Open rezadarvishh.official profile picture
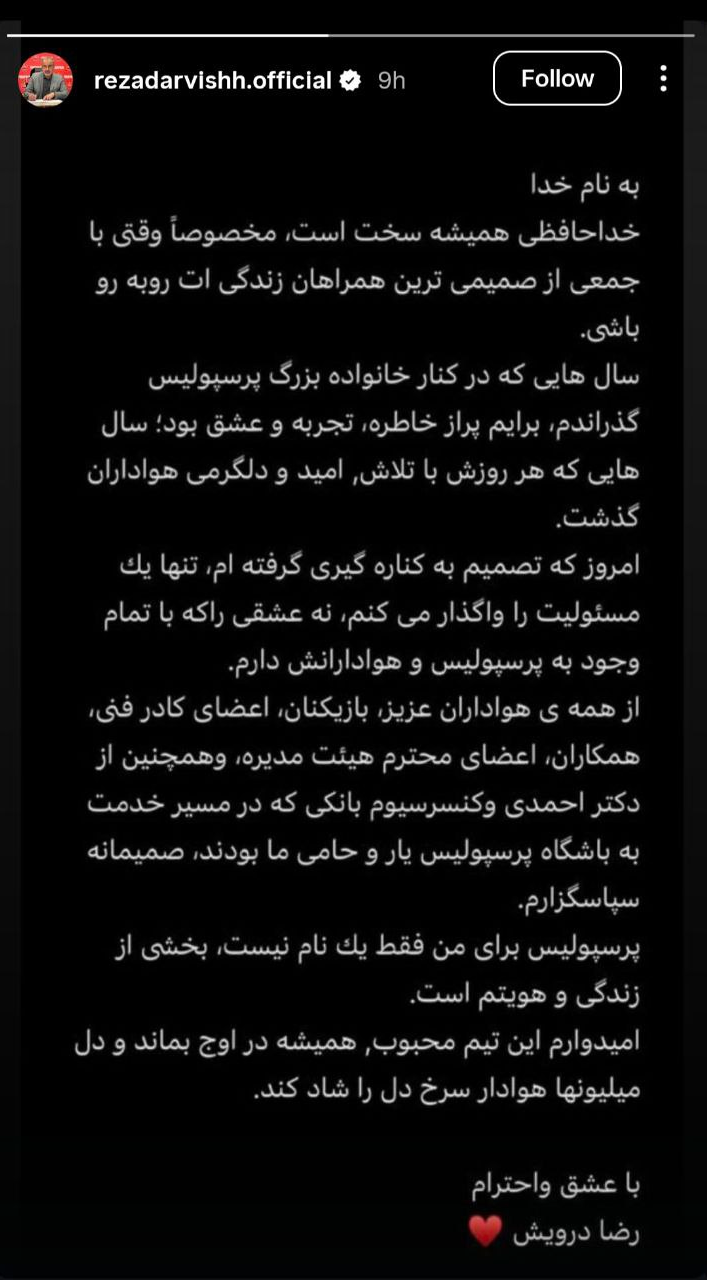707x1280 pixels. tap(46, 80)
